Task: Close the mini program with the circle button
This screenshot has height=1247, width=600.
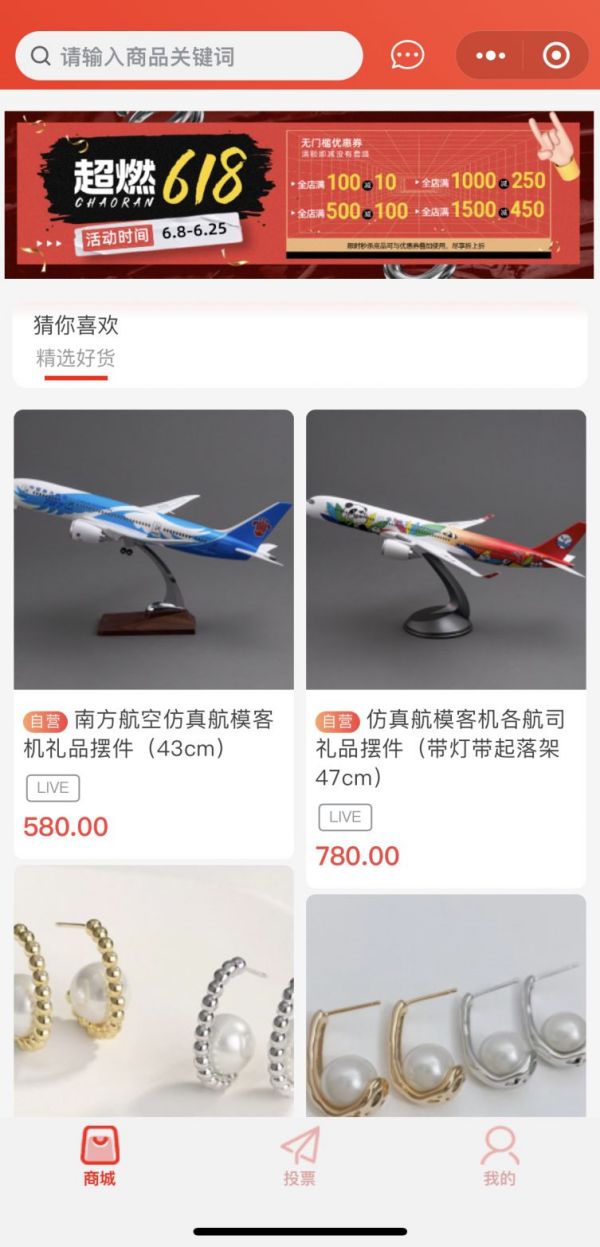Action: (x=556, y=56)
